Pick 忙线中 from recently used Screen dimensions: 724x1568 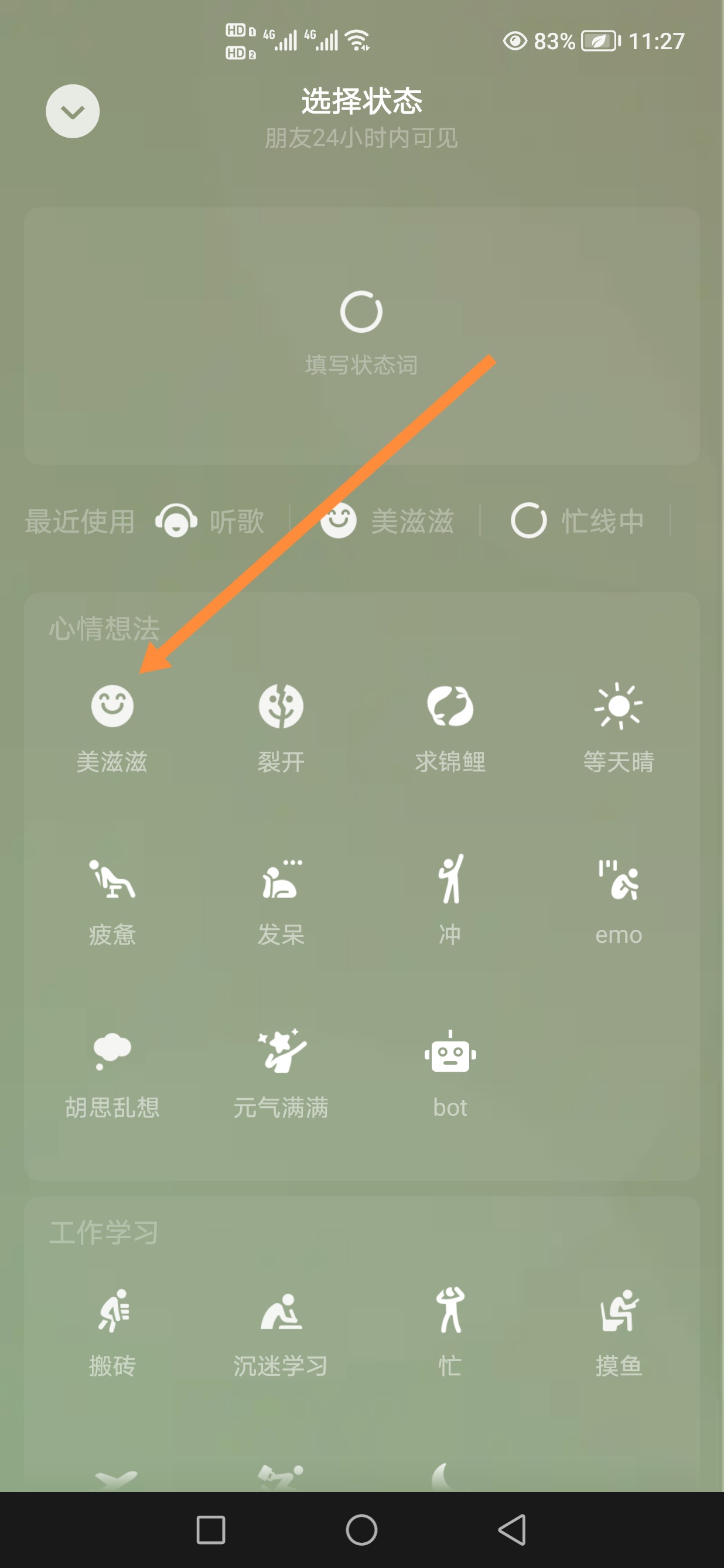[577, 521]
